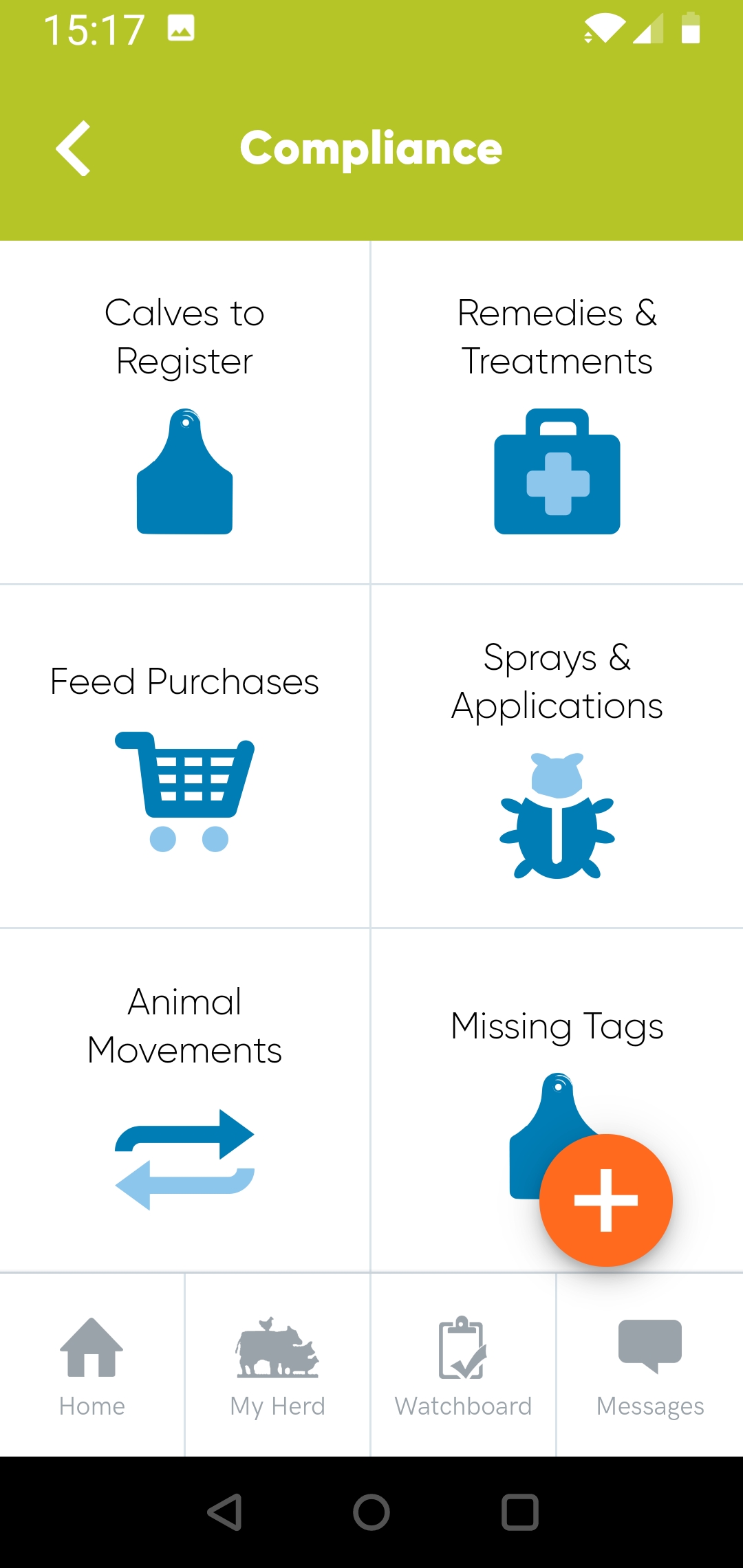Viewport: 743px width, 1568px height.
Task: Open Remedies & Treatments
Action: click(557, 413)
